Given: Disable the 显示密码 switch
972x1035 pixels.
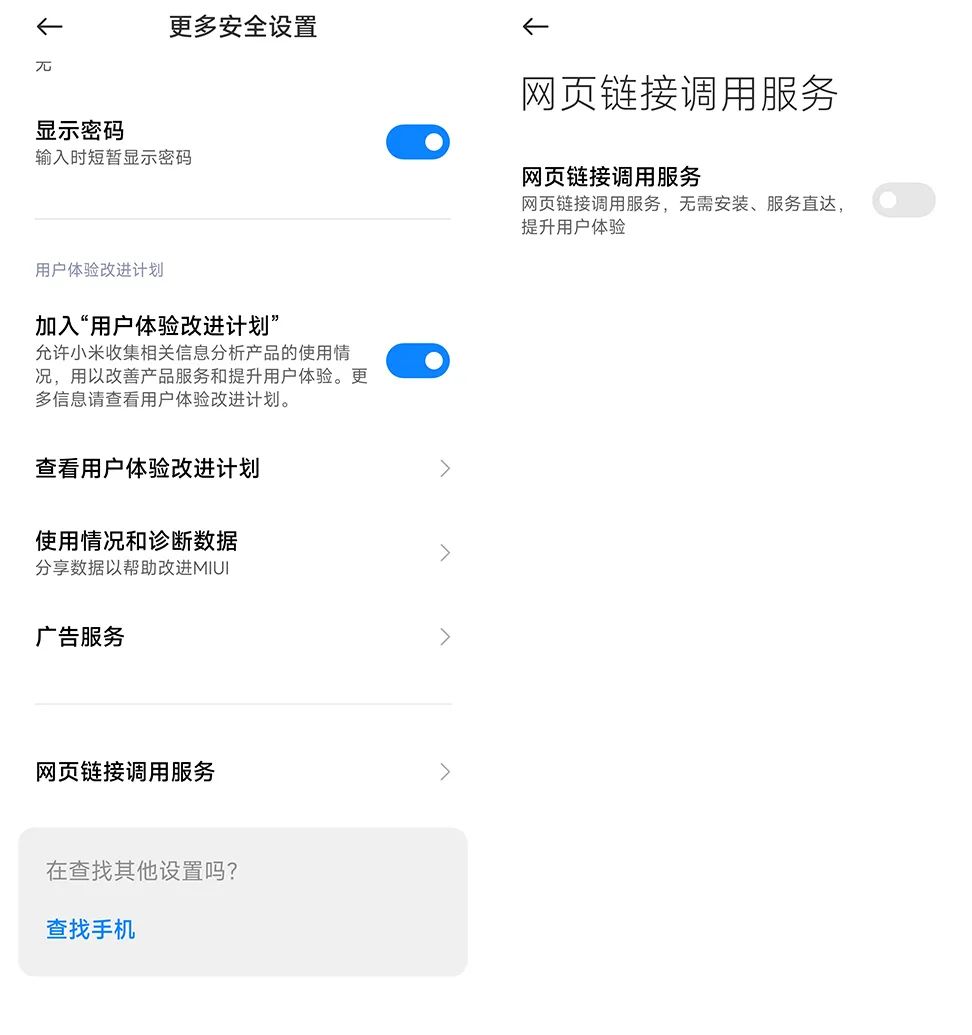Looking at the screenshot, I should (x=417, y=142).
